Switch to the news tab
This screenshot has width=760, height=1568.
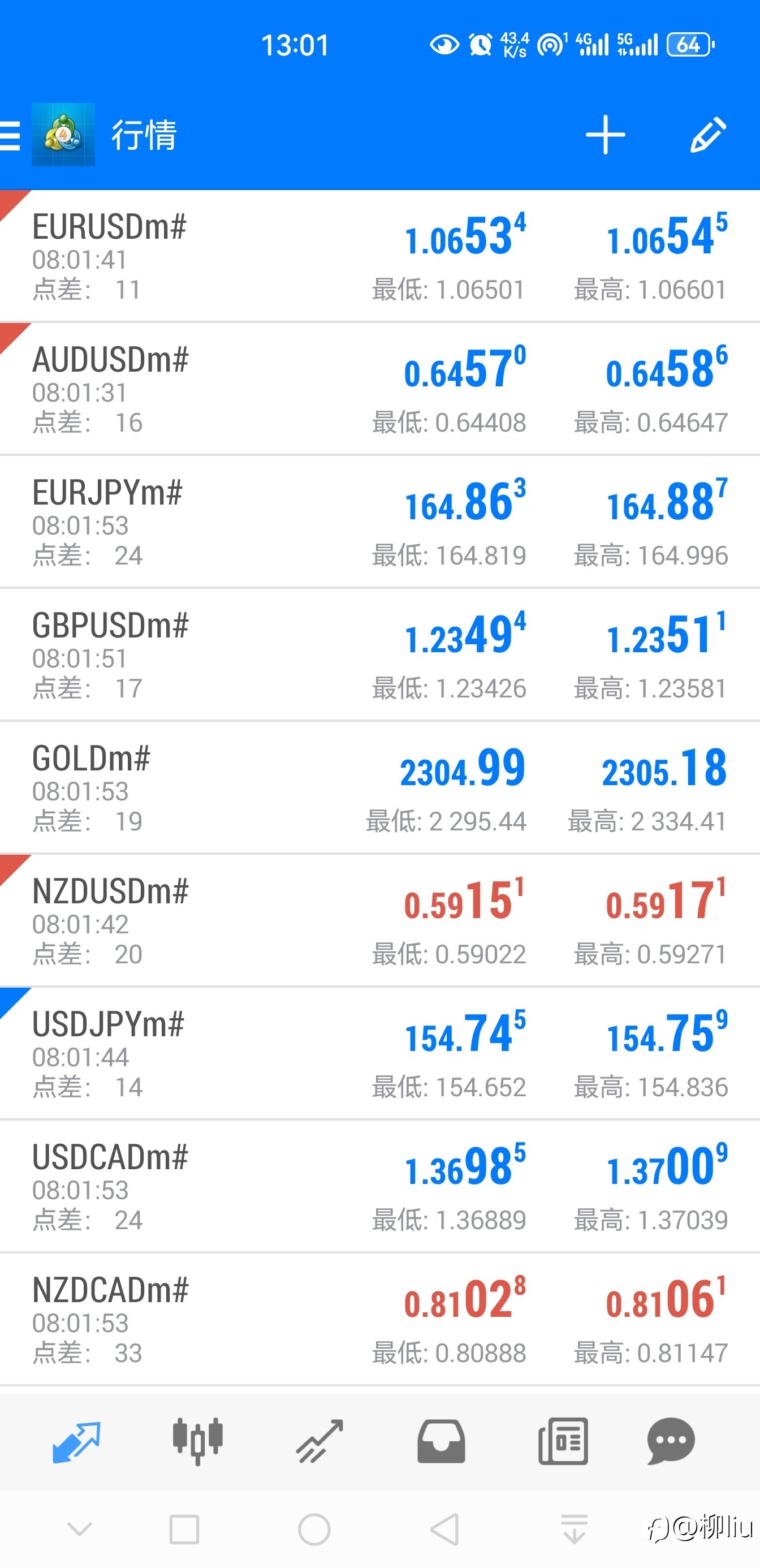(563, 1441)
